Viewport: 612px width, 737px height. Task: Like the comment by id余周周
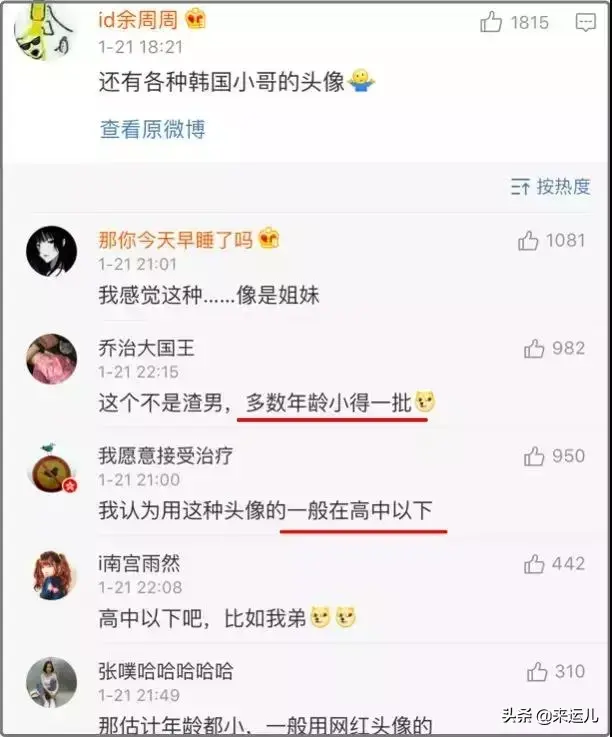pyautogui.click(x=490, y=22)
